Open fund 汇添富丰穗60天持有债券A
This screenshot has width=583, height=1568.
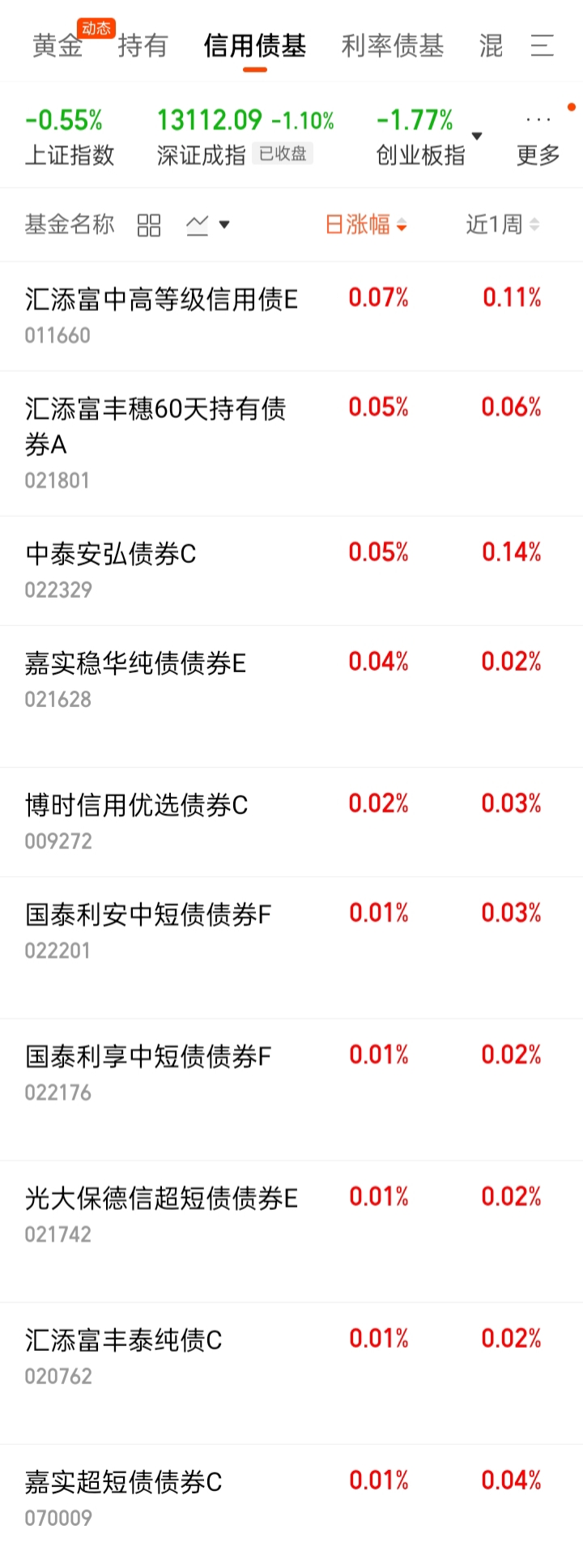[x=155, y=442]
